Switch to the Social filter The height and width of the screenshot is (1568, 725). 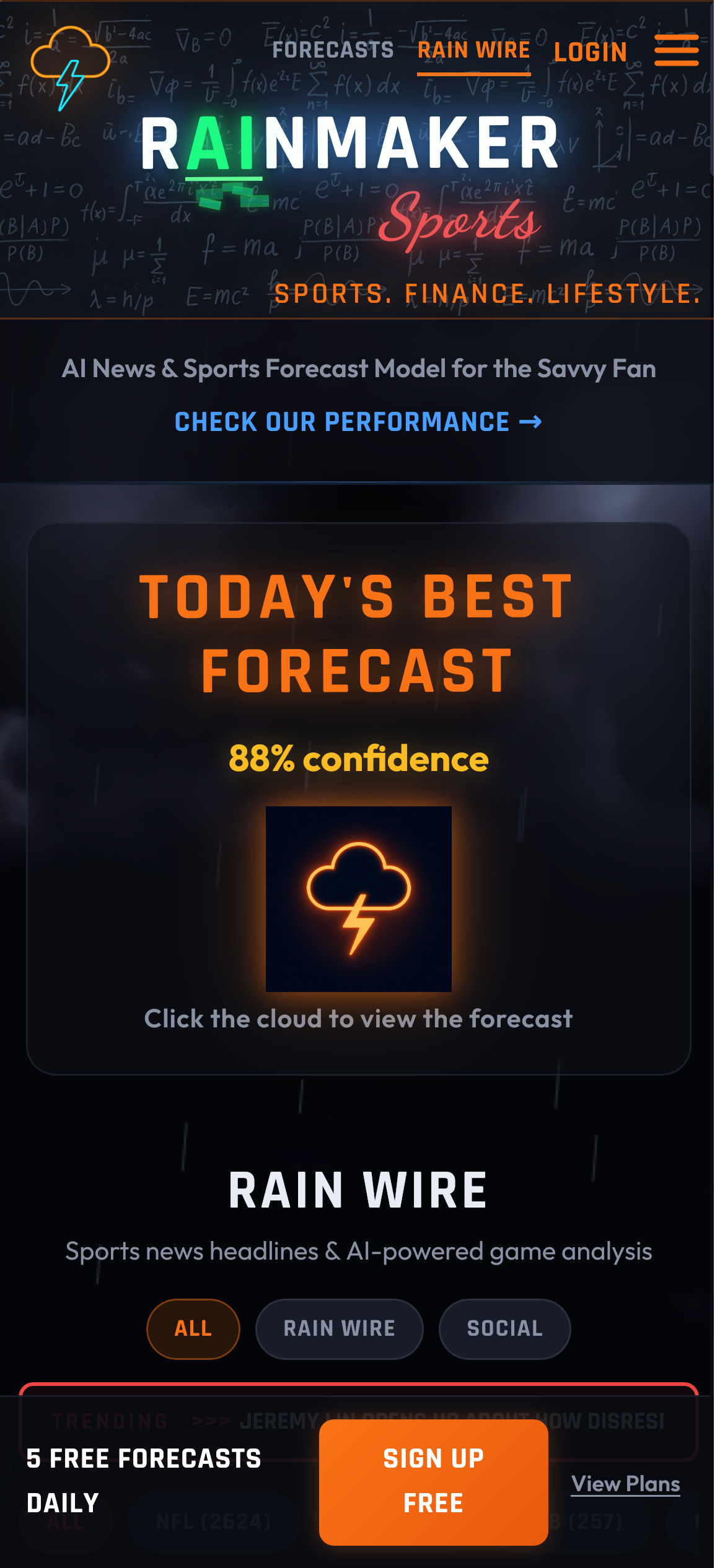(504, 1328)
